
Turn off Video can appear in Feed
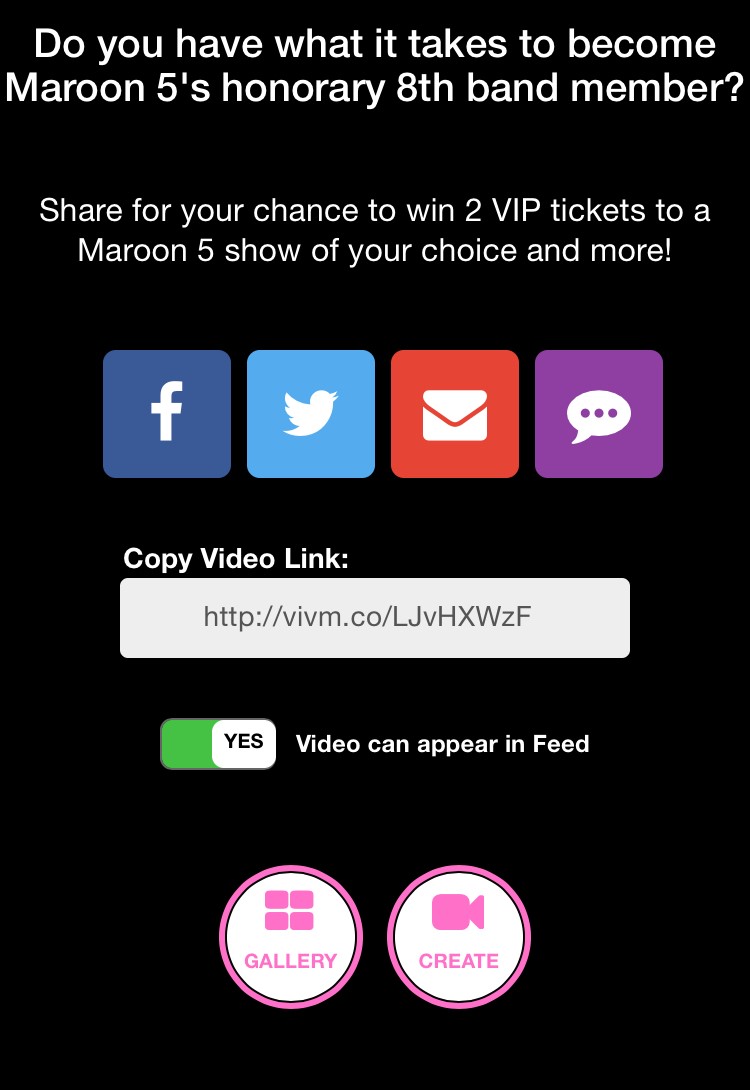(219, 744)
